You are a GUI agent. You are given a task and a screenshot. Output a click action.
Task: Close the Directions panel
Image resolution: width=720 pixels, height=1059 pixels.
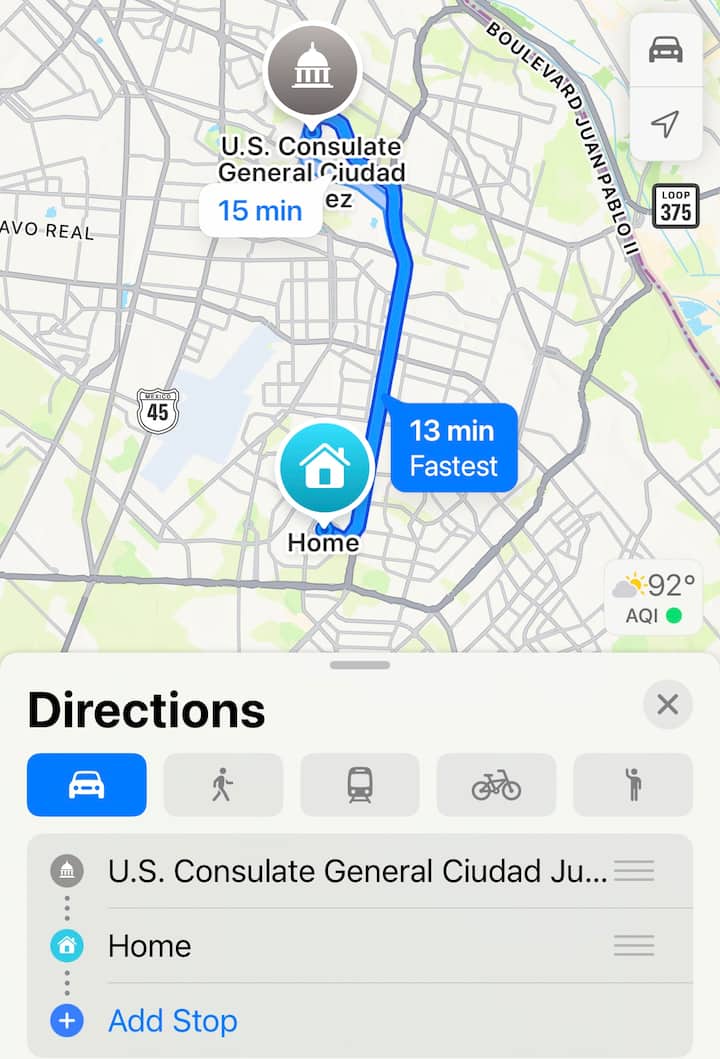(x=667, y=705)
